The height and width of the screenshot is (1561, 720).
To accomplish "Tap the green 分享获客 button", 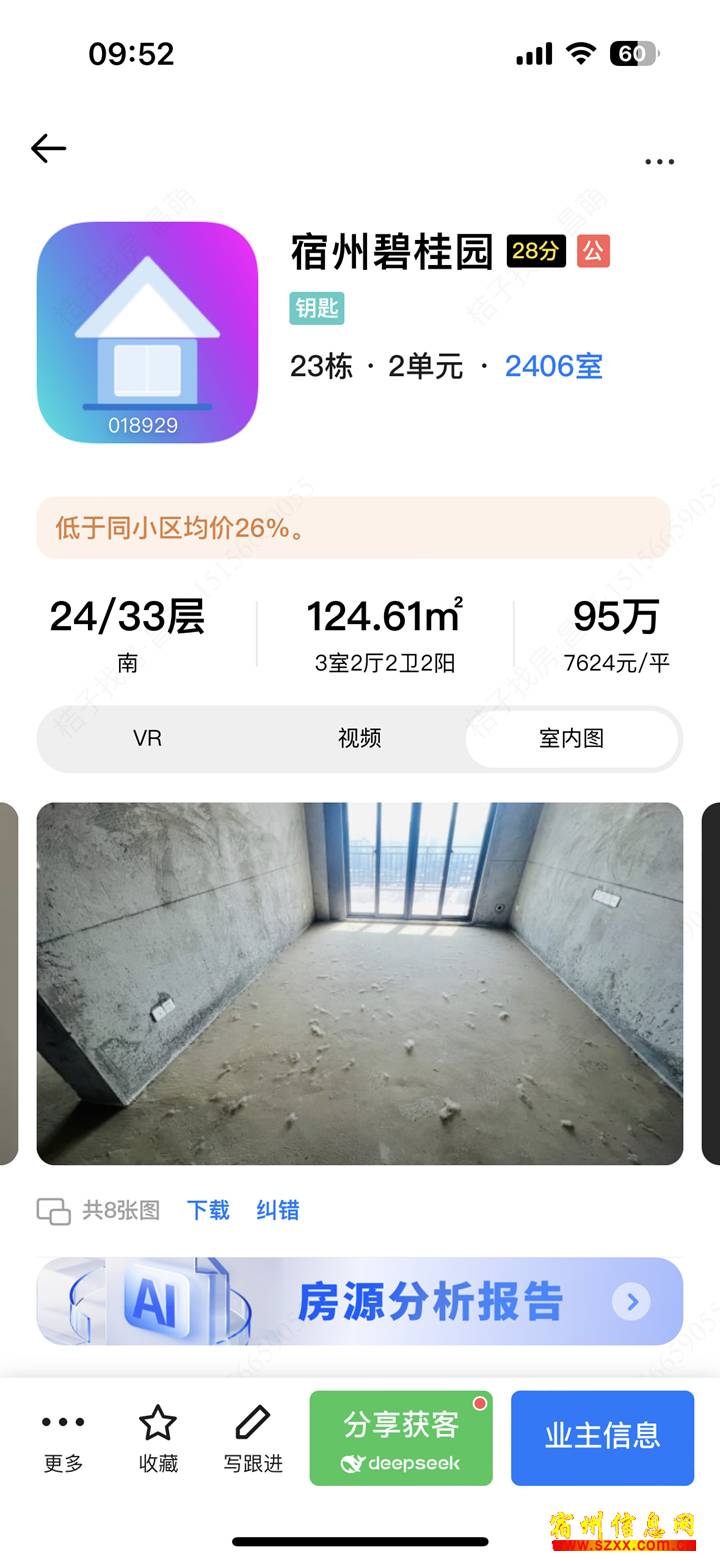I will pyautogui.click(x=401, y=1438).
